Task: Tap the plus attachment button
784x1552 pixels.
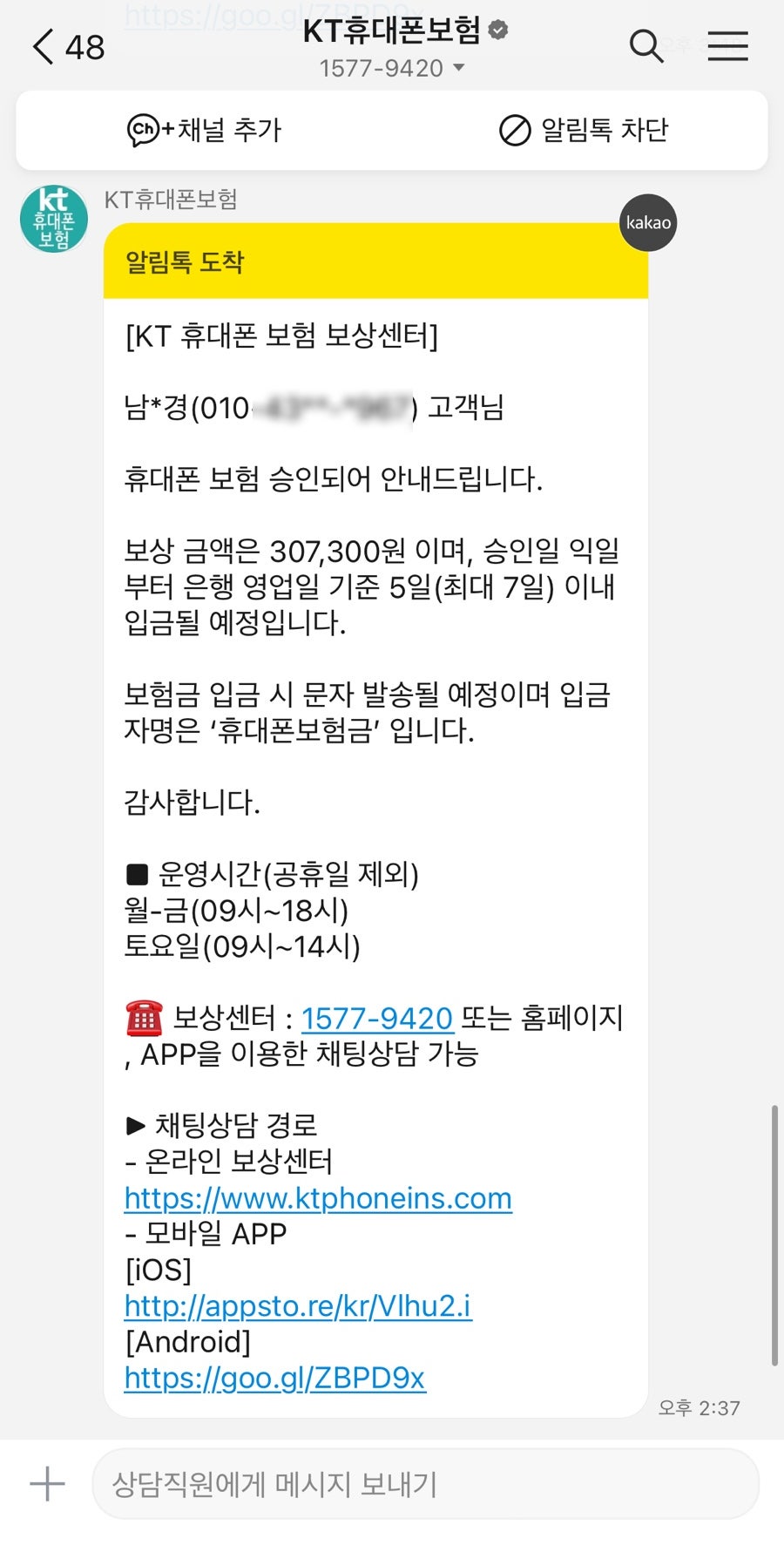Action: 47,1484
